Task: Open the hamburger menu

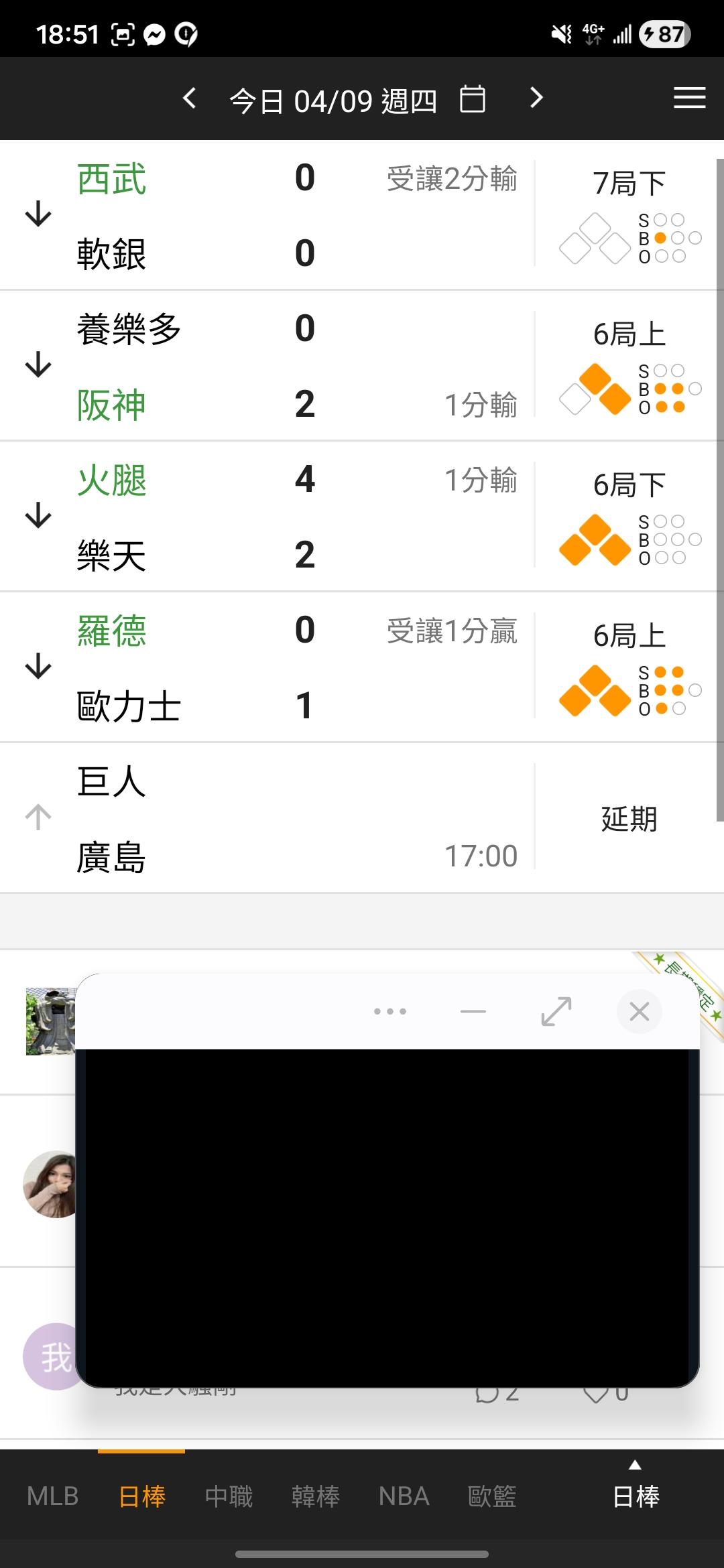Action: coord(689,98)
